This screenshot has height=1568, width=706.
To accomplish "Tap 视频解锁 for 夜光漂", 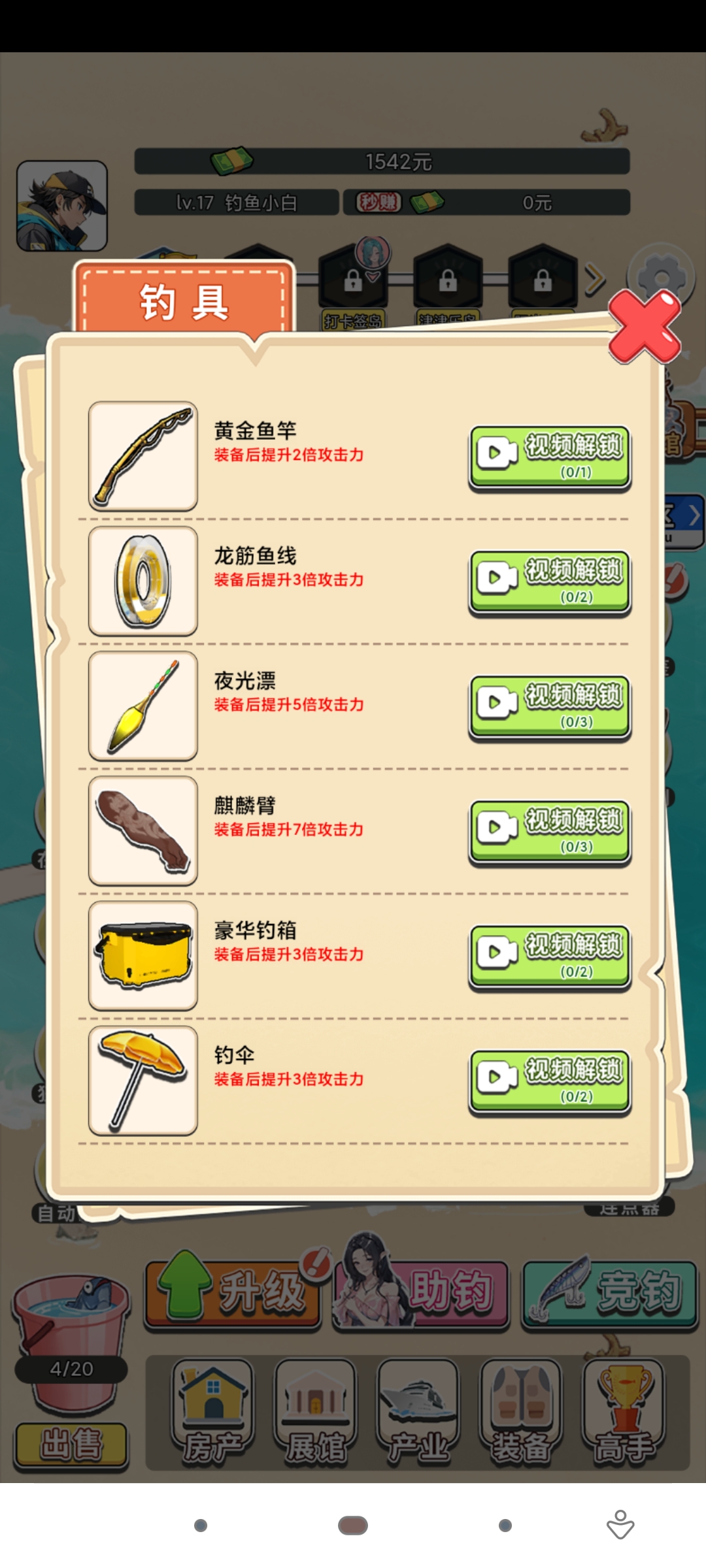I will [550, 706].
